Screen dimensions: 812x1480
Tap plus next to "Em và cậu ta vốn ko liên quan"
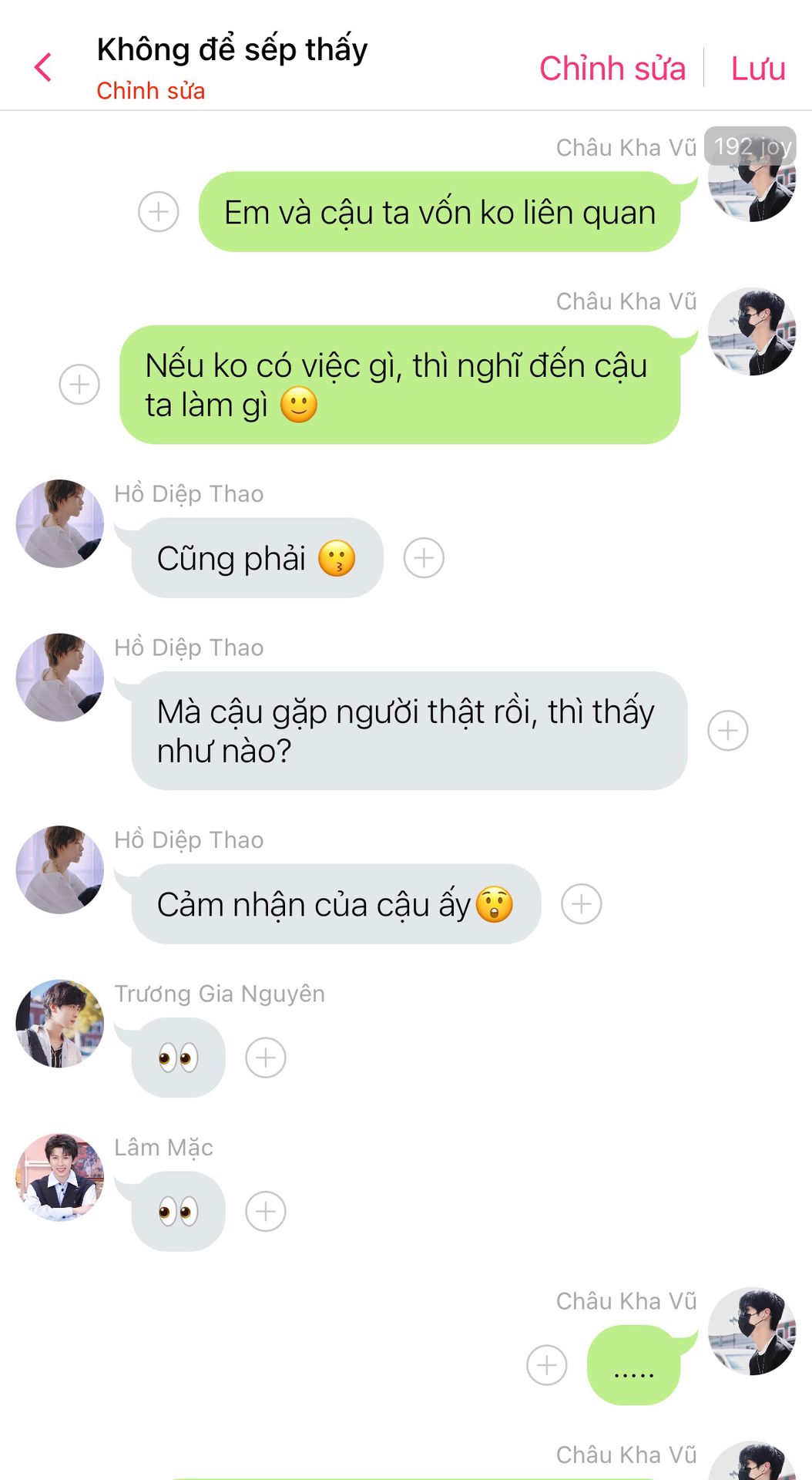pos(159,211)
